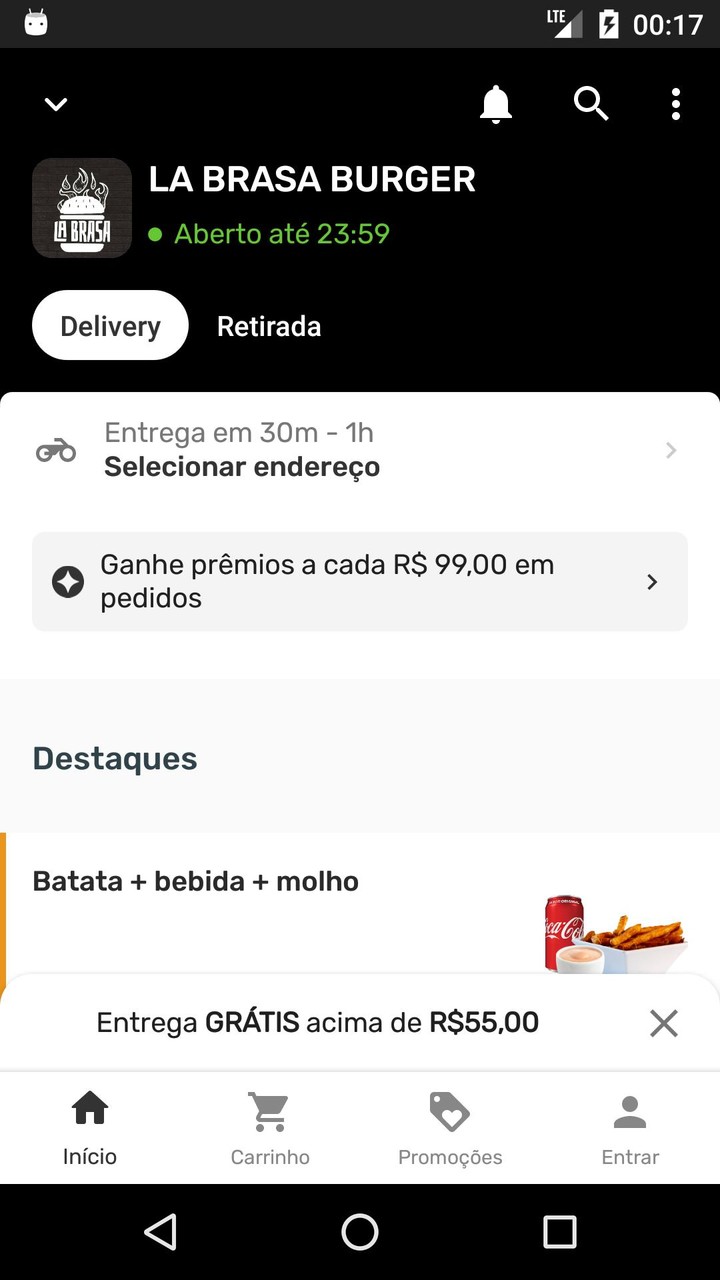Open the Carrinho tab

click(270, 1129)
